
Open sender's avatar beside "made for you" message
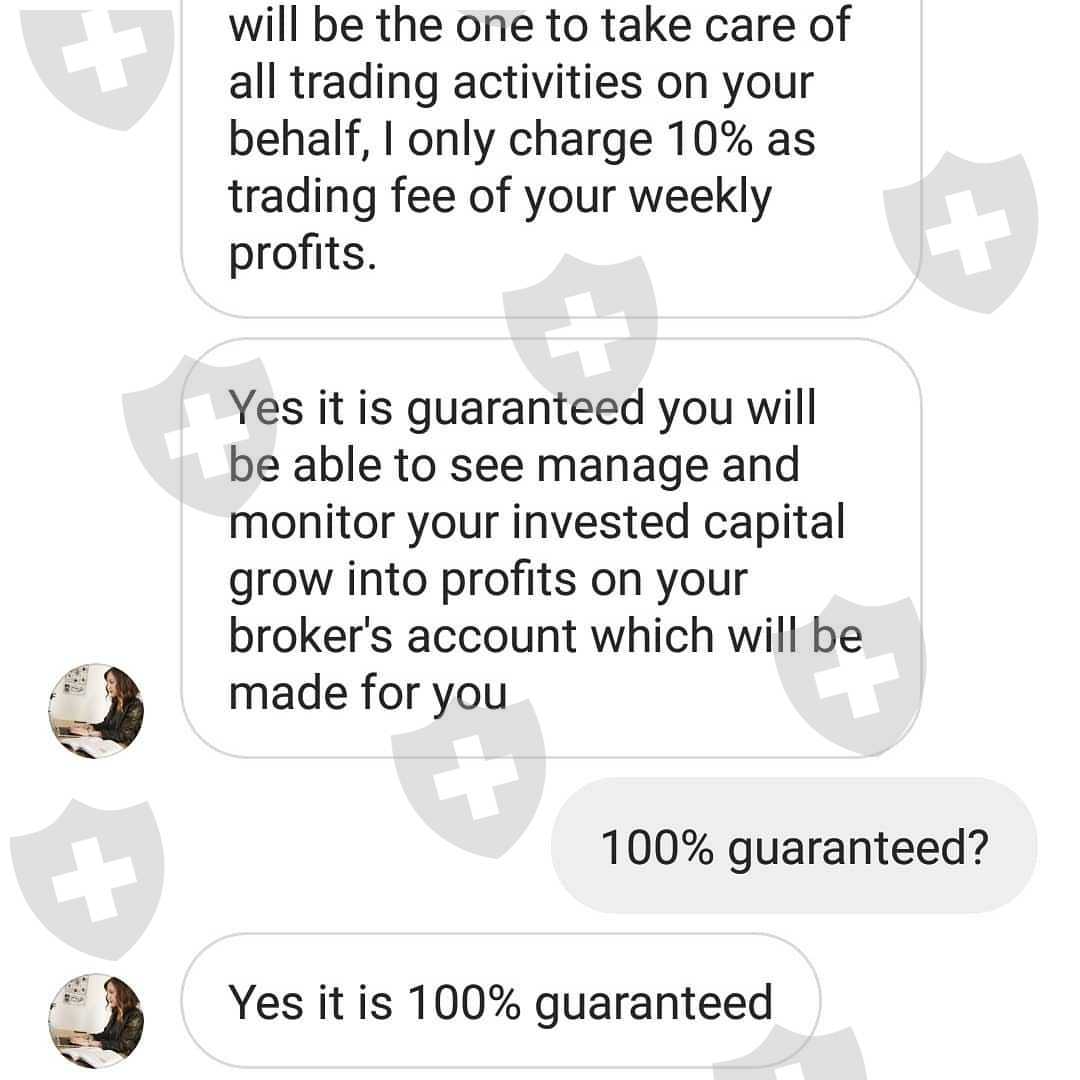tap(96, 711)
